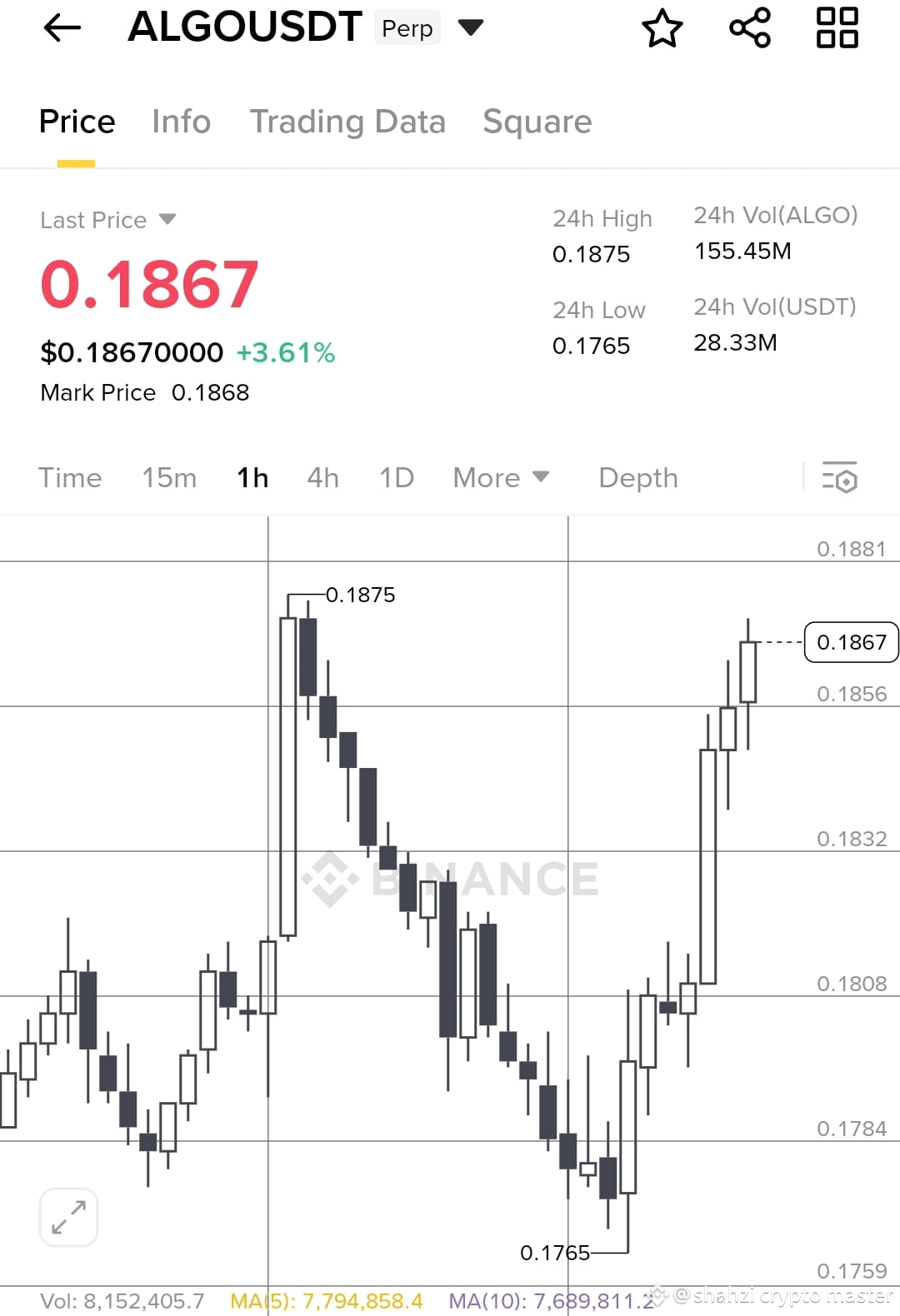Click the 0.1867 current price tag

coord(851,641)
